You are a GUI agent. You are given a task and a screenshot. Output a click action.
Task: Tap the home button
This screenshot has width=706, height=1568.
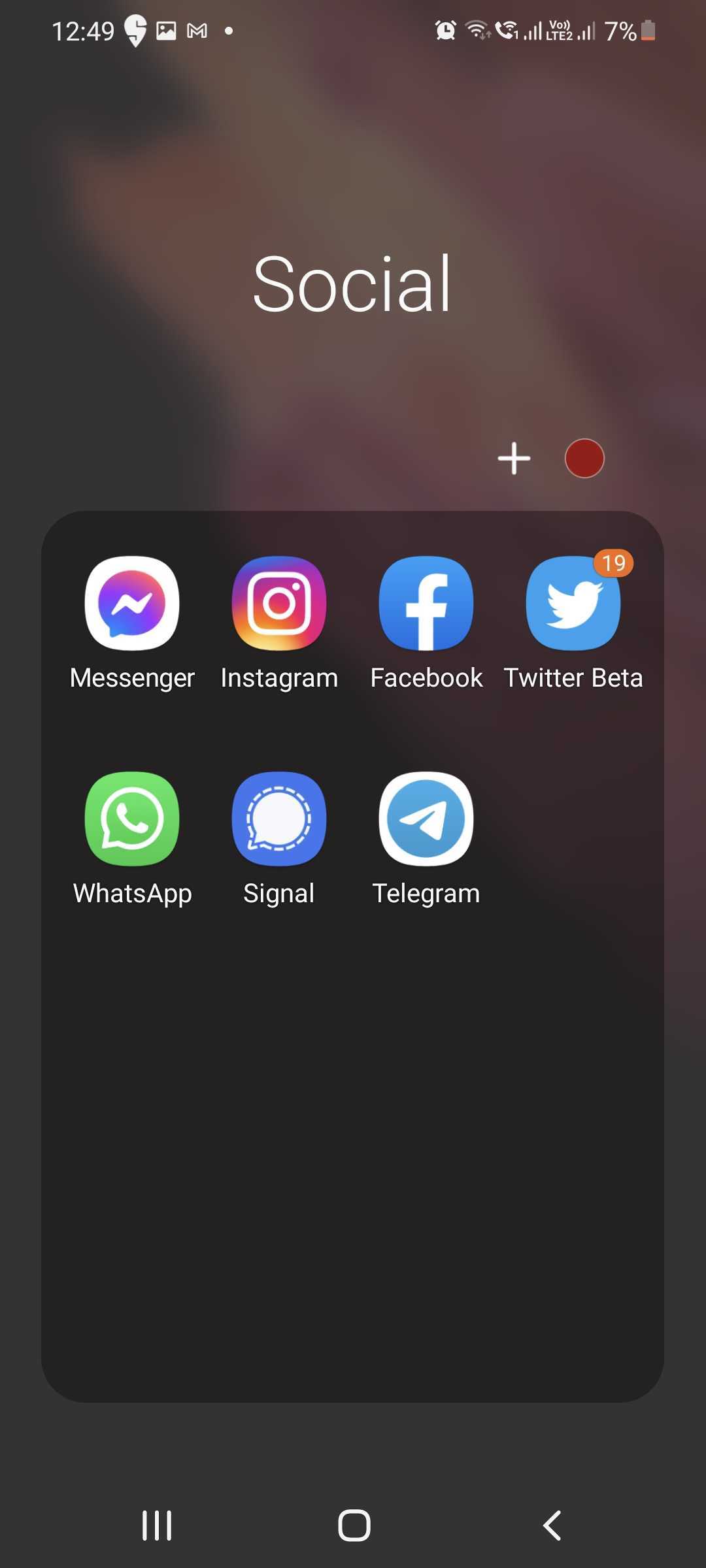pos(354,1526)
